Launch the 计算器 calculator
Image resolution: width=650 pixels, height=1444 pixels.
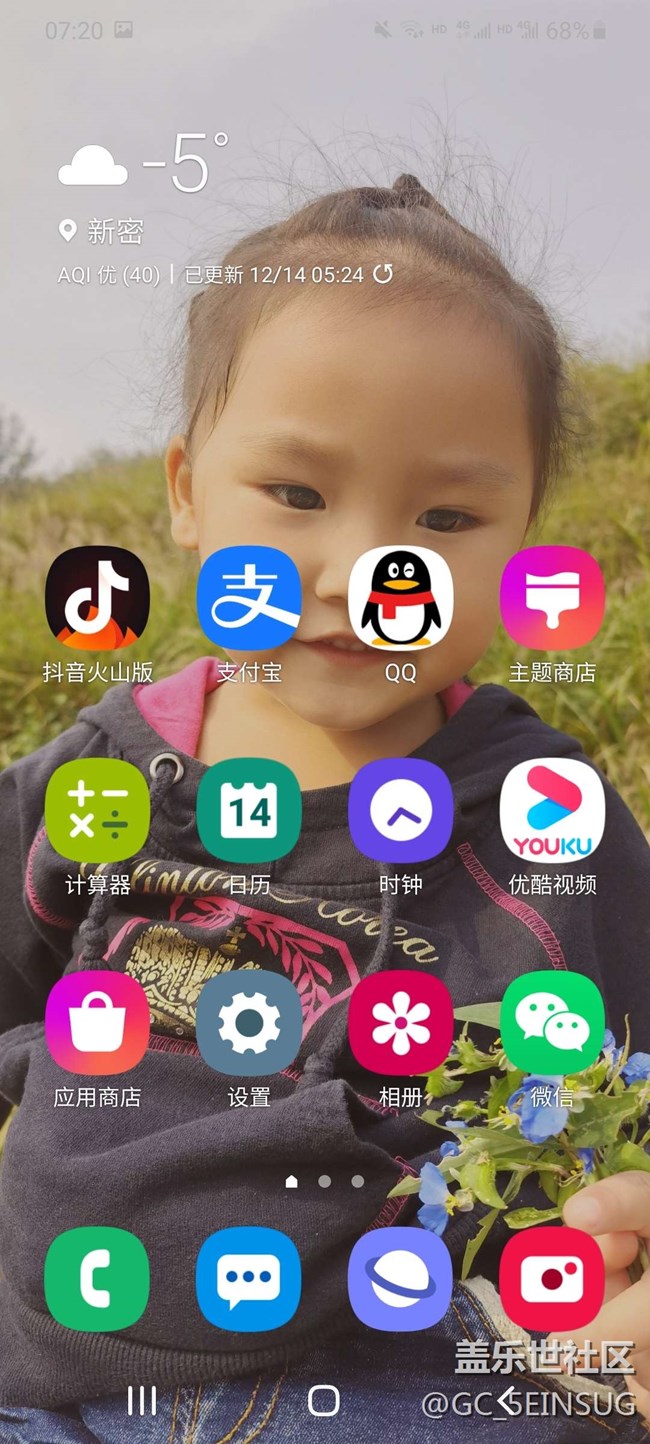(x=97, y=810)
